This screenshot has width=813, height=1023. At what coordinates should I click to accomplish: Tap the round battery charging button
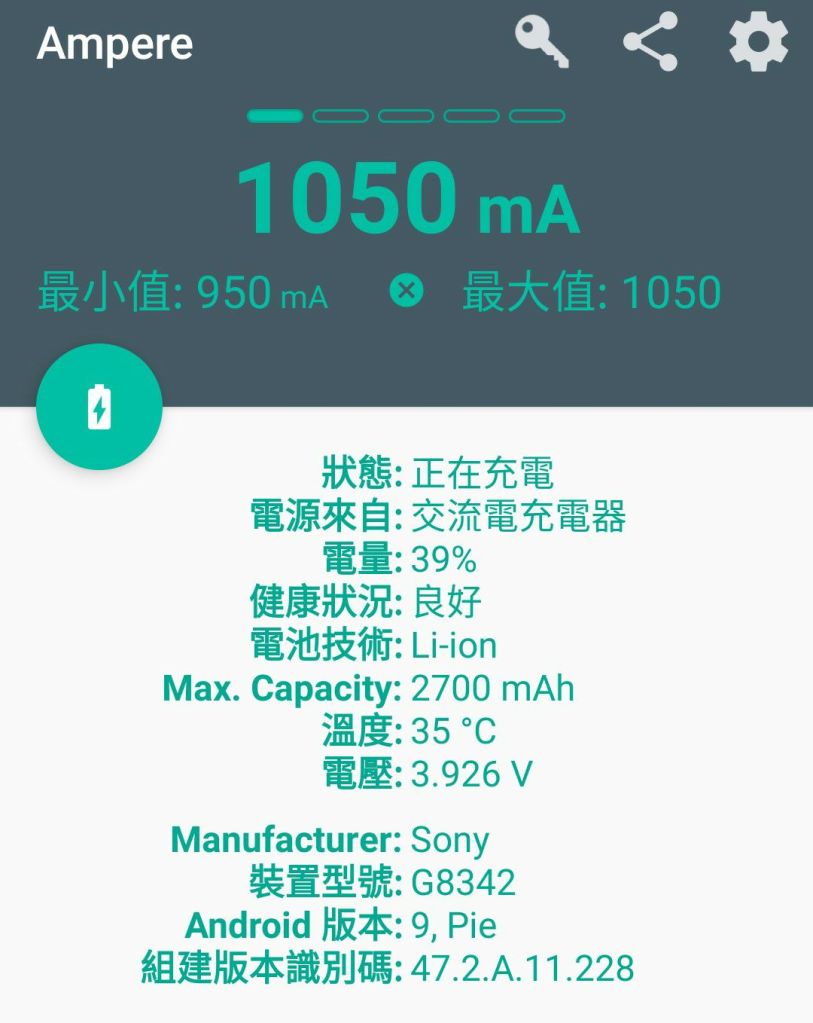click(99, 407)
